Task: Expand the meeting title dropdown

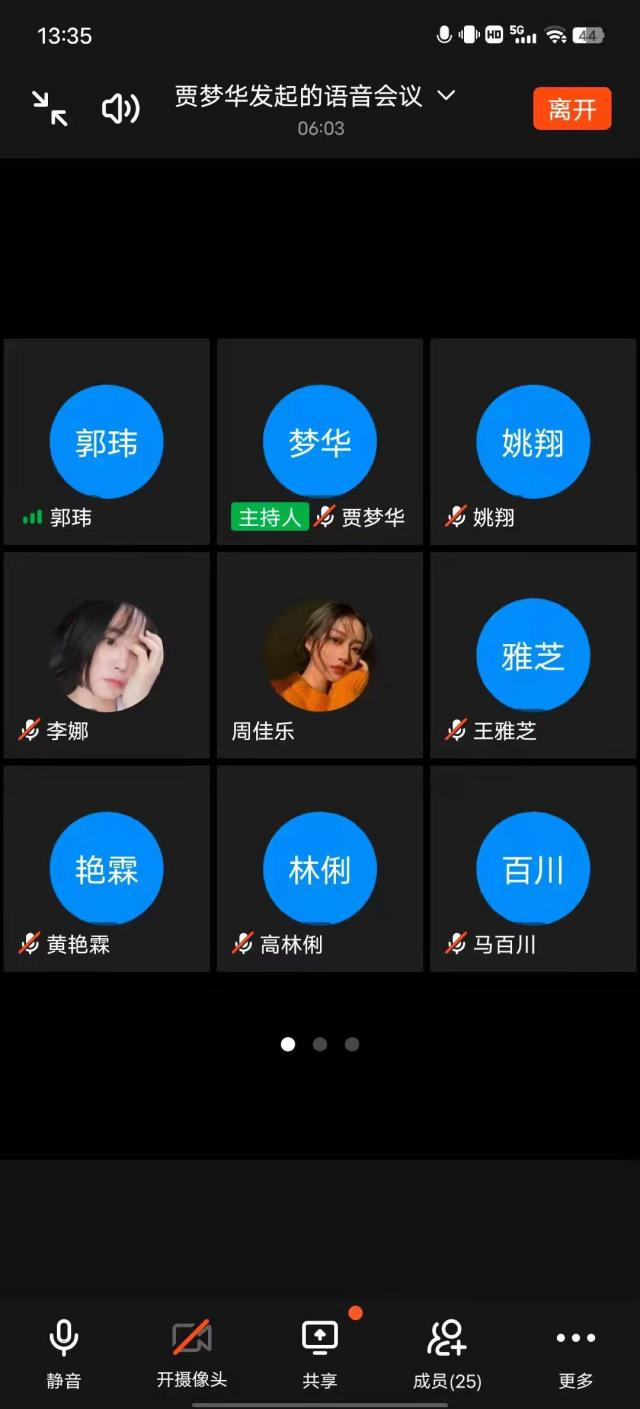Action: (x=446, y=96)
